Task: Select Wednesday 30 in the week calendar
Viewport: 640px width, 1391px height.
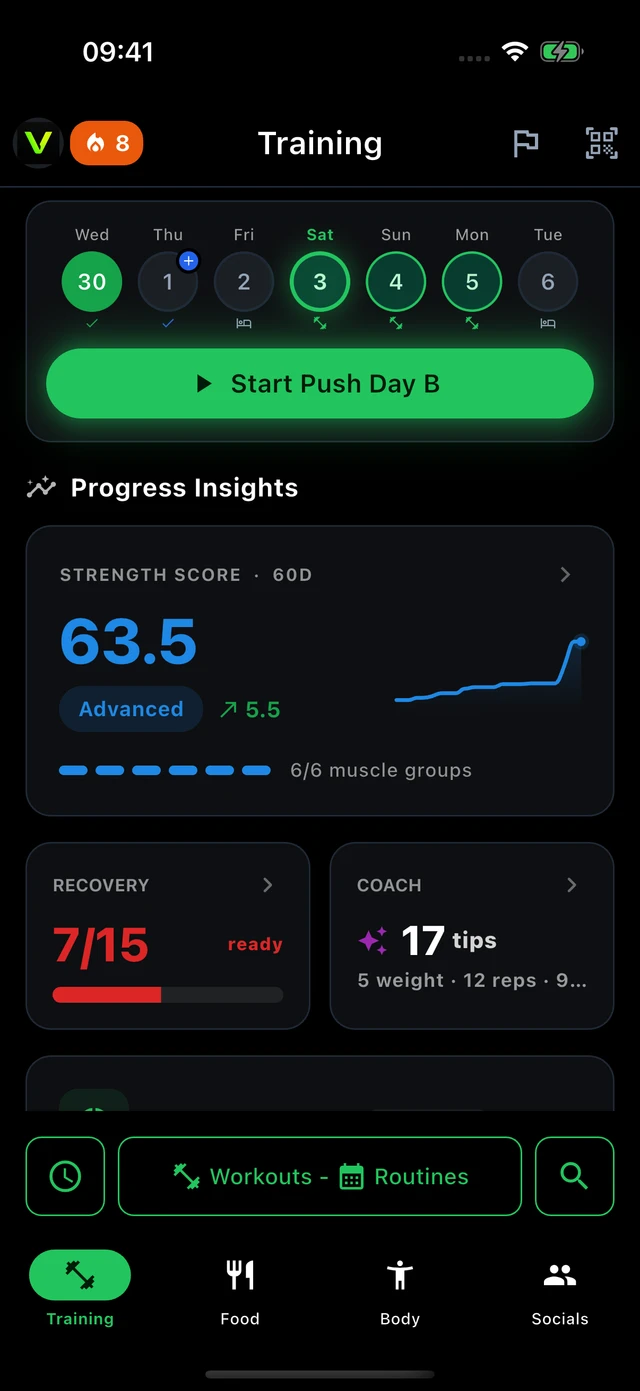Action: 92,282
